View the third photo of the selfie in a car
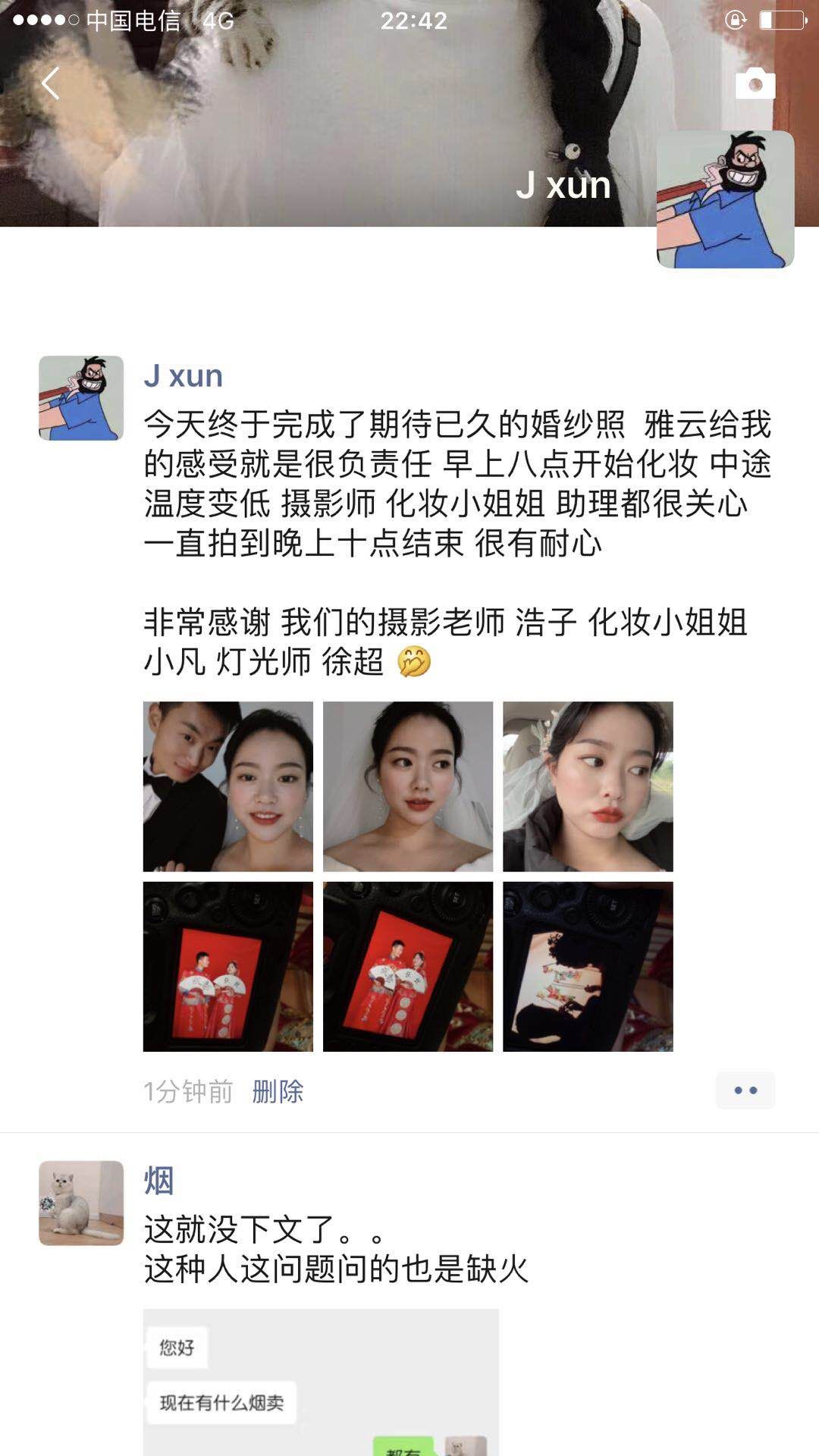The height and width of the screenshot is (1456, 819). (x=588, y=786)
